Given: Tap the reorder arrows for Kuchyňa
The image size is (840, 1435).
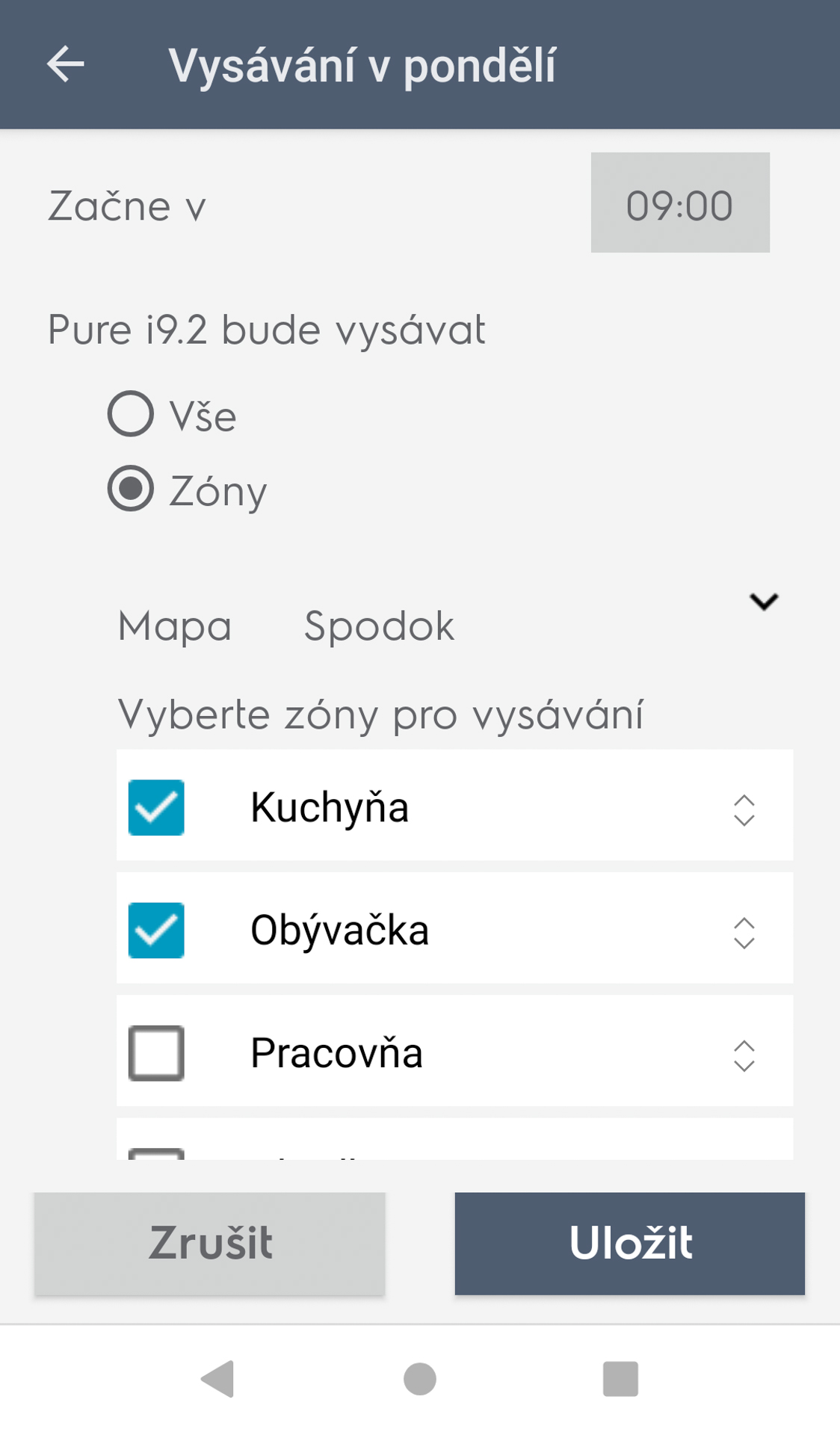Looking at the screenshot, I should pos(744,810).
